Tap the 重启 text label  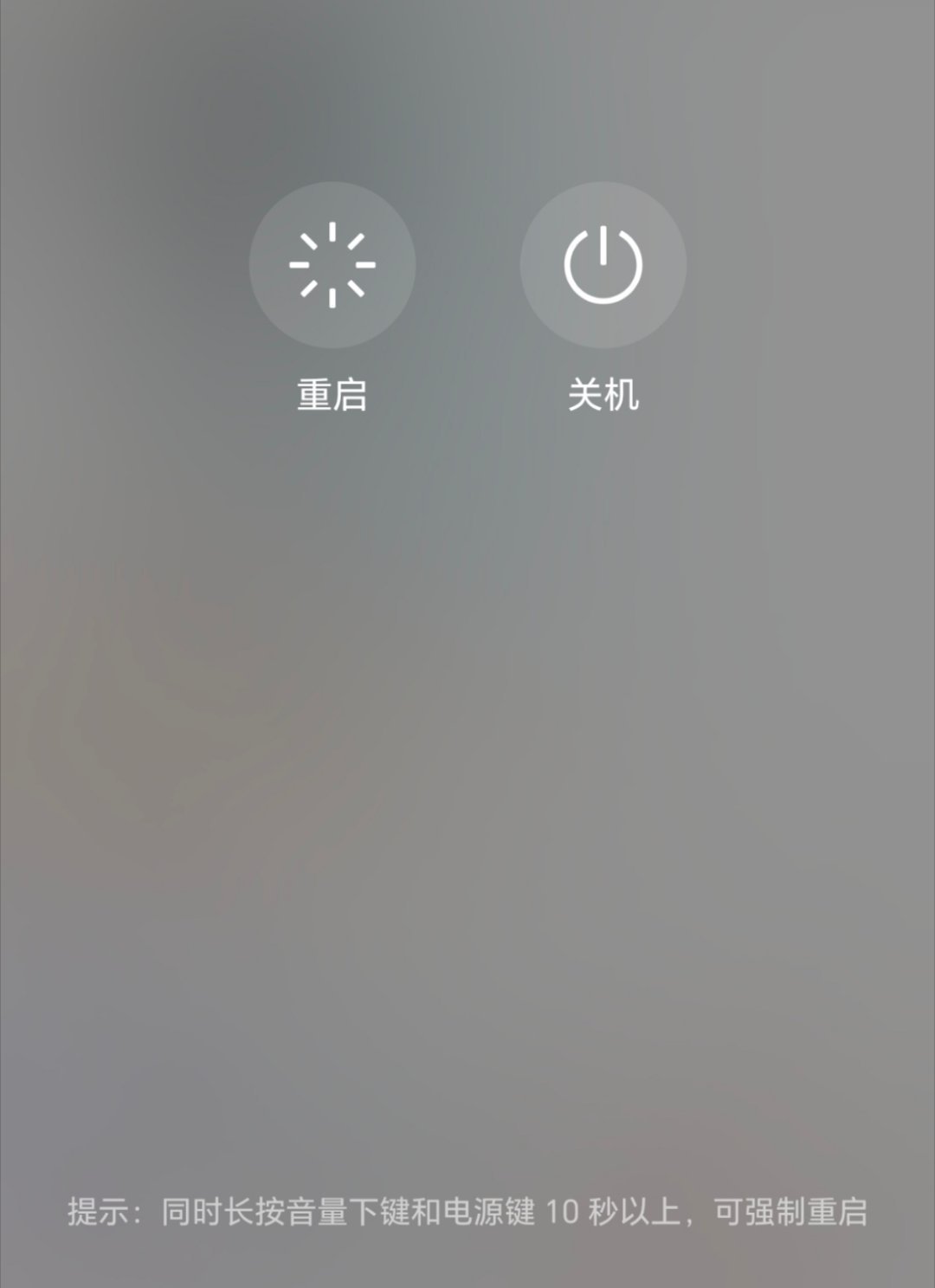[x=332, y=394]
